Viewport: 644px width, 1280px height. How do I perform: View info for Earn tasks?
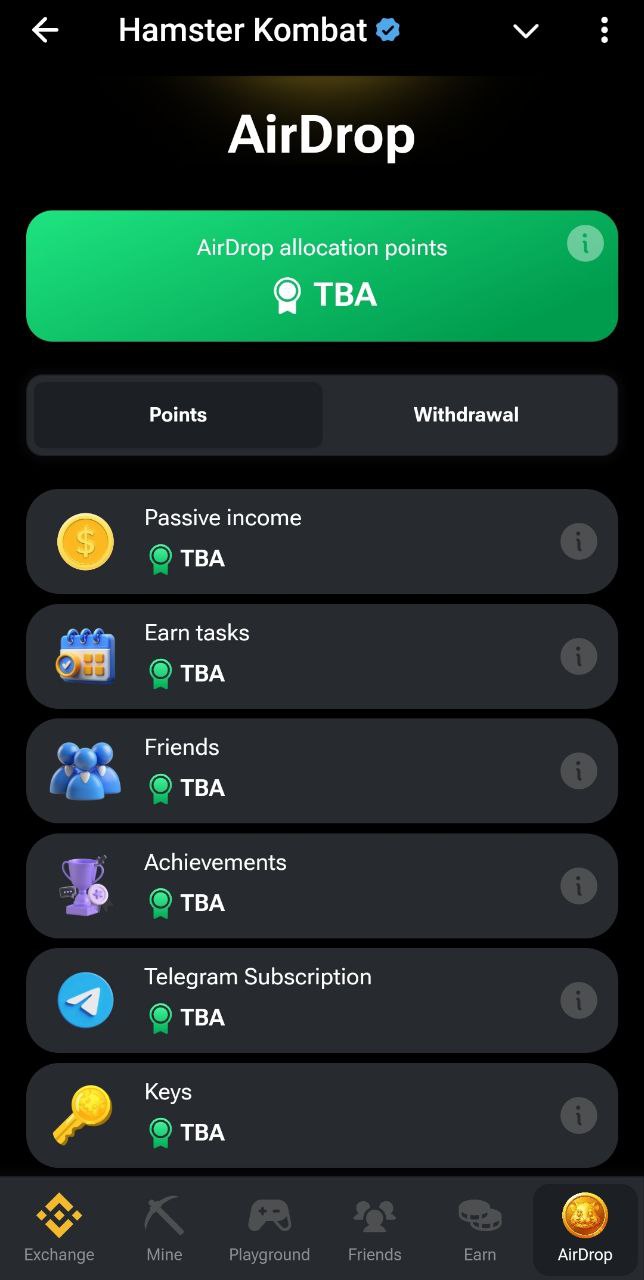(x=578, y=657)
